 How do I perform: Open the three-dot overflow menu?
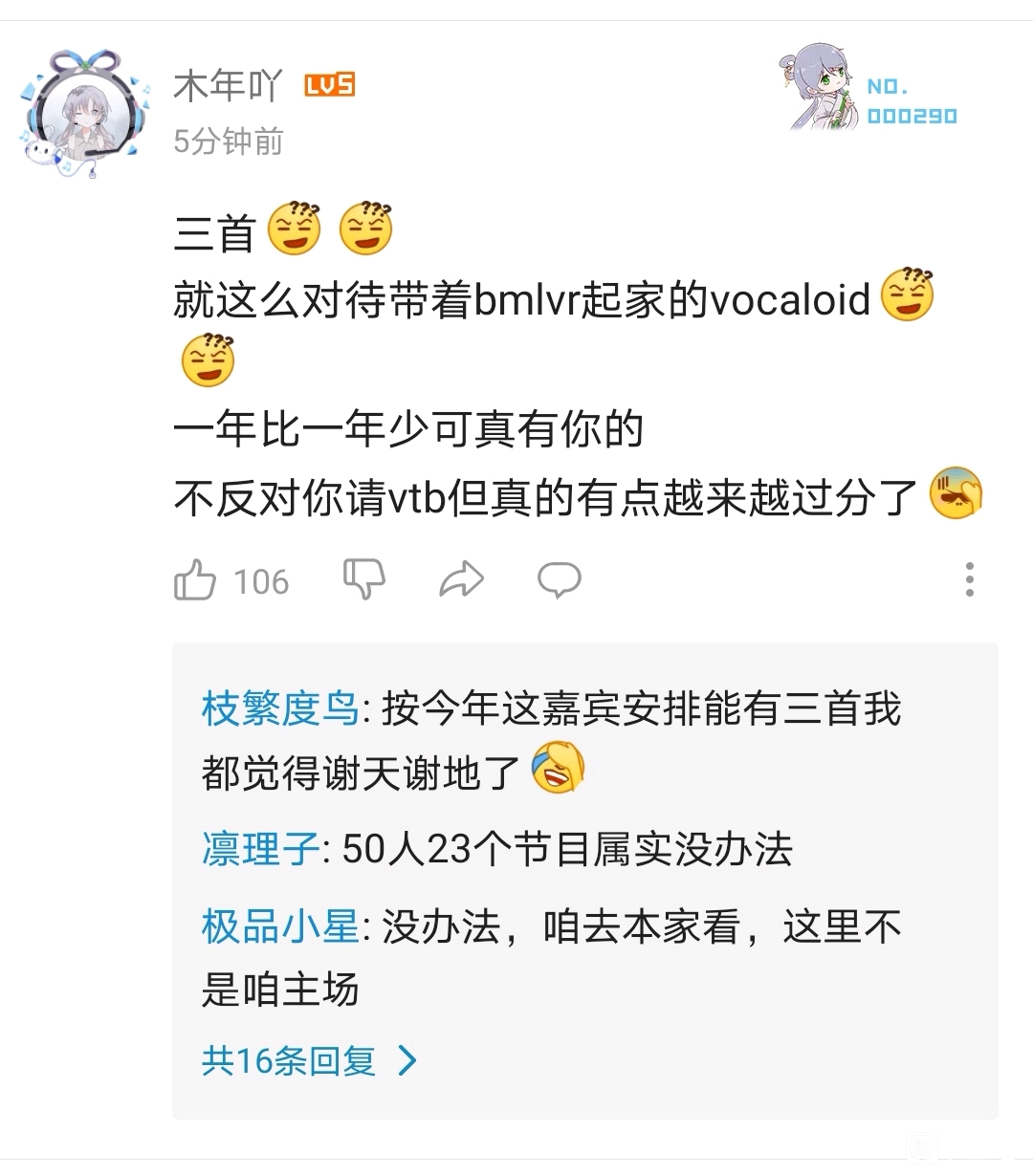(969, 579)
